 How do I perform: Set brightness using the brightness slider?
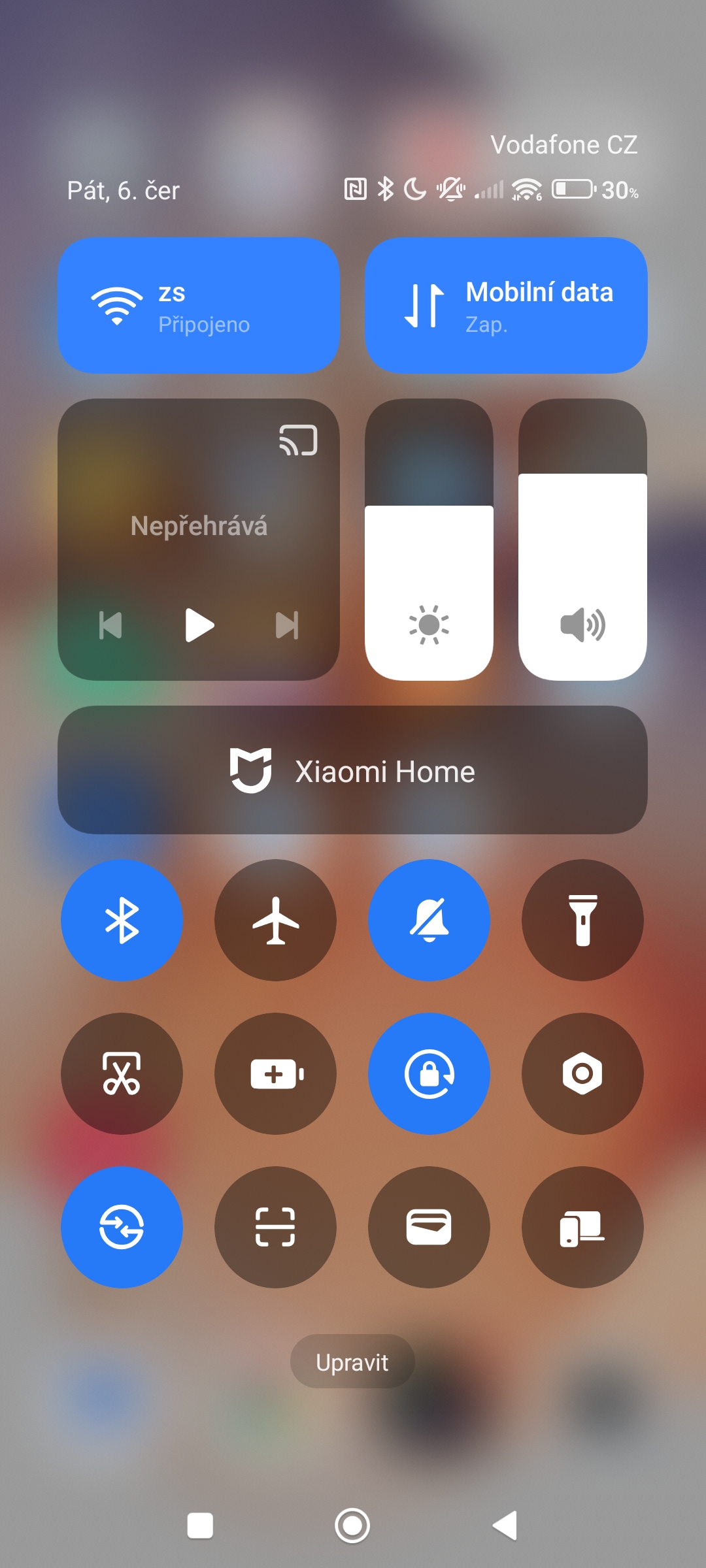click(x=429, y=540)
